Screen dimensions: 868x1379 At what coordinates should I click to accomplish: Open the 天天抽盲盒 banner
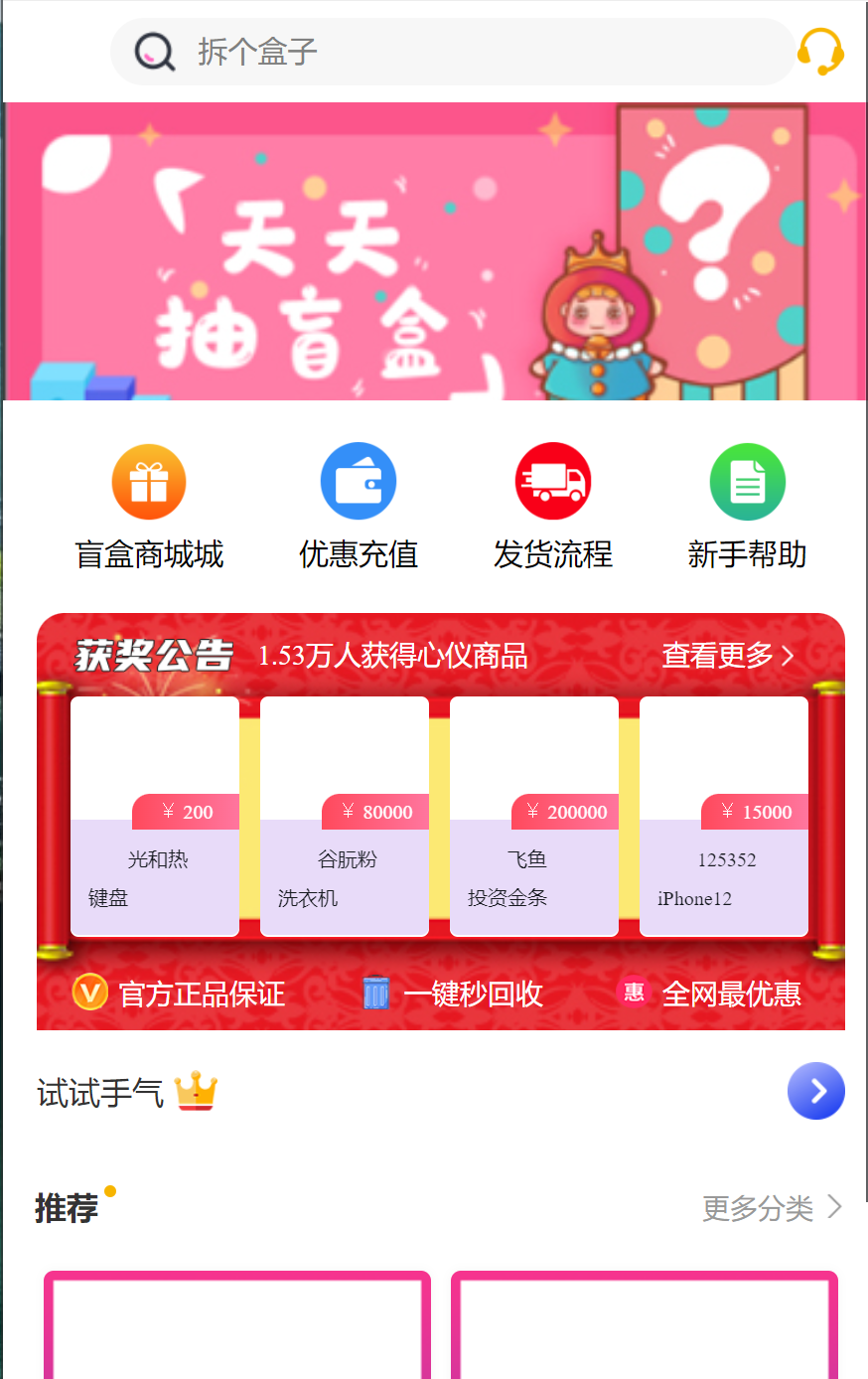point(434,251)
